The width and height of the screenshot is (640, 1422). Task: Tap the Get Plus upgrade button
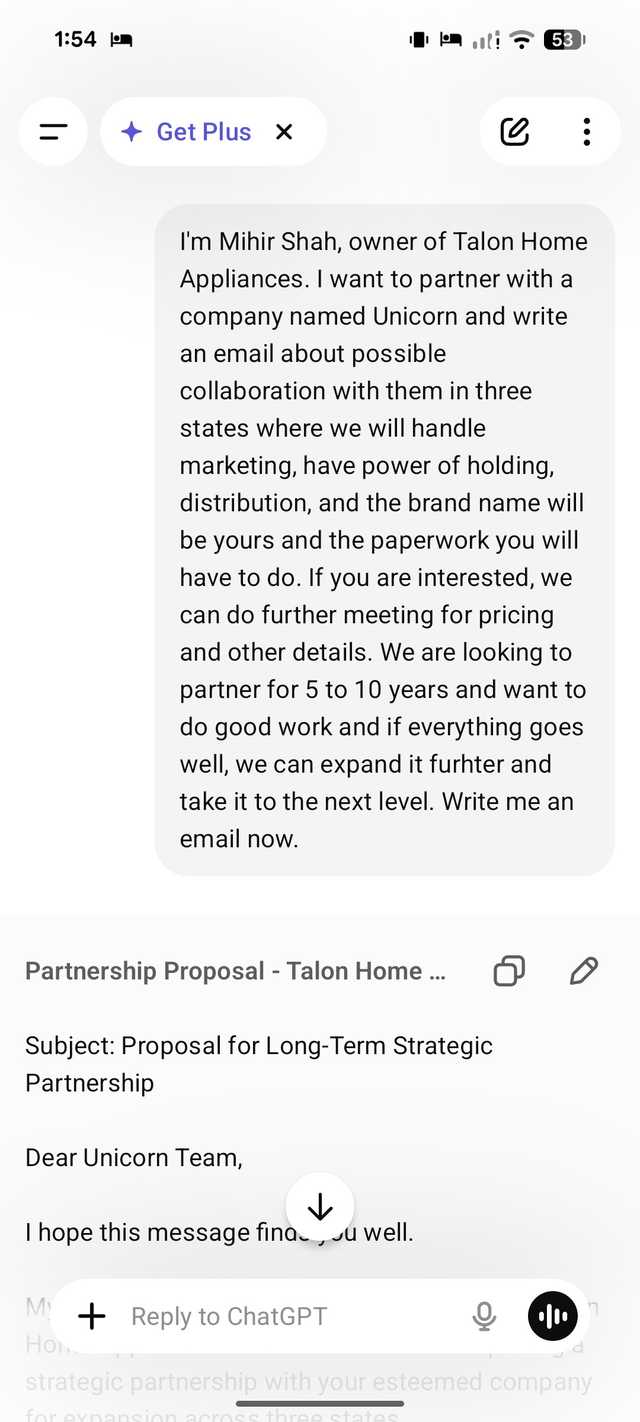point(186,132)
